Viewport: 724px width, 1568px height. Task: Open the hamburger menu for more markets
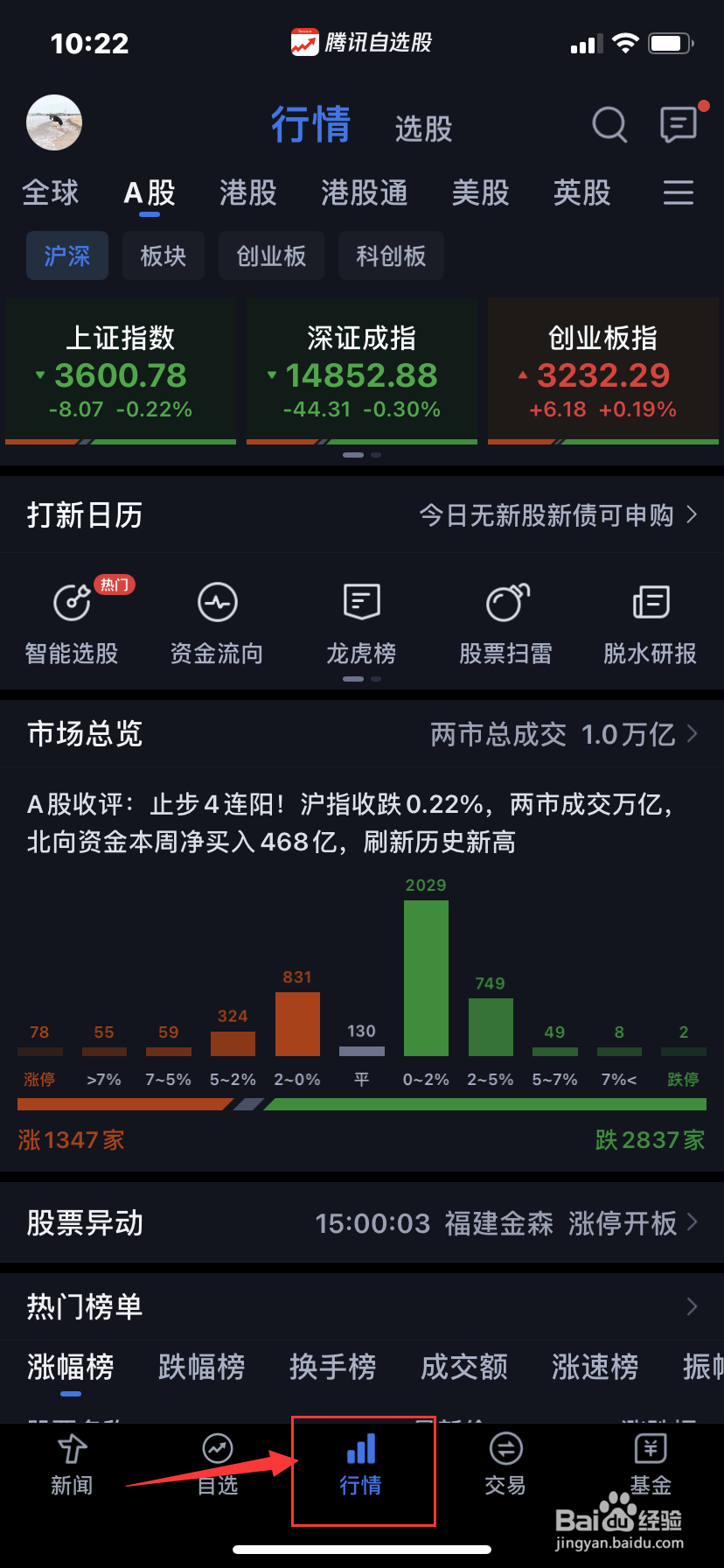pos(679,192)
